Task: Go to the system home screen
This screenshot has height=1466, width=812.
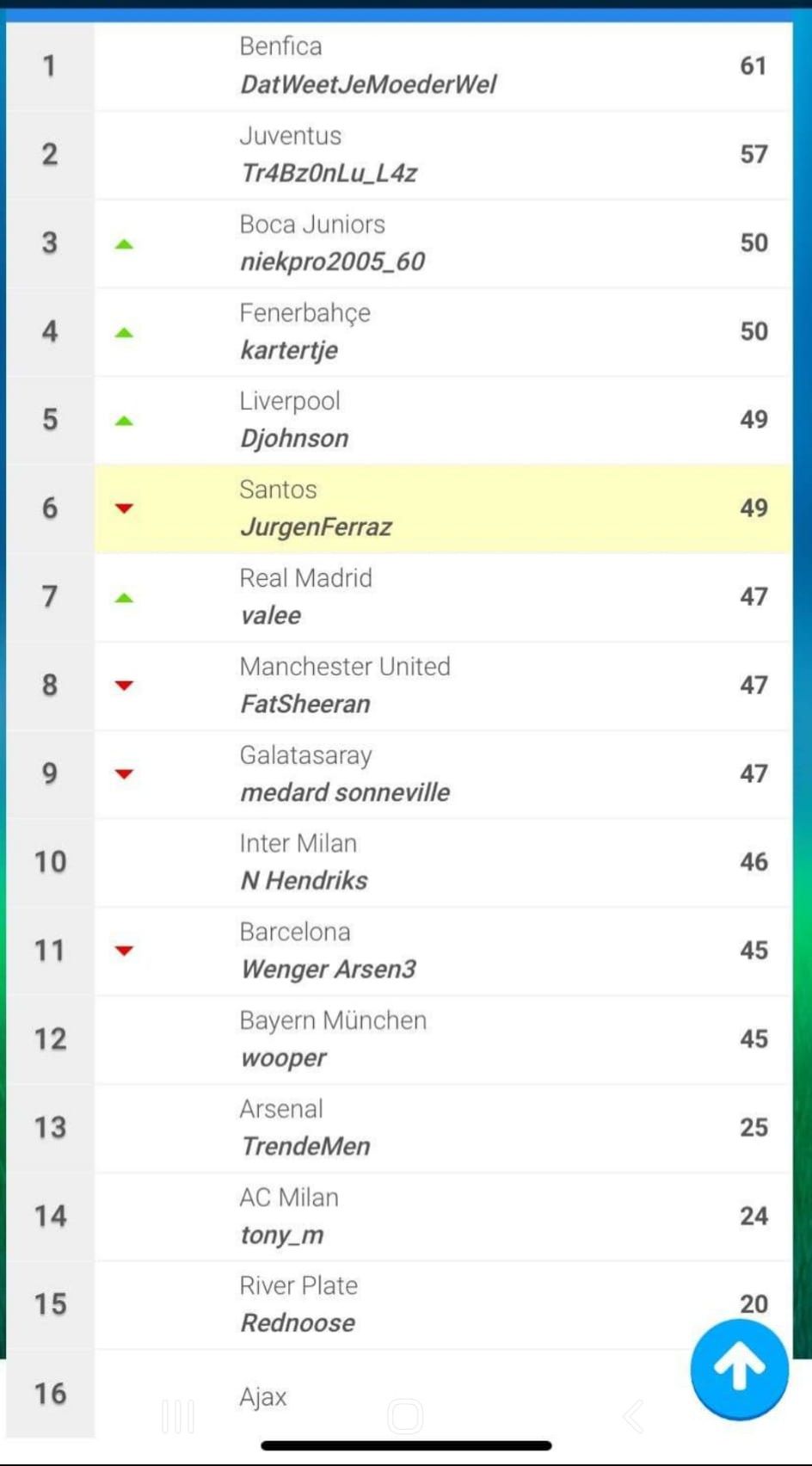Action: click(x=405, y=1416)
